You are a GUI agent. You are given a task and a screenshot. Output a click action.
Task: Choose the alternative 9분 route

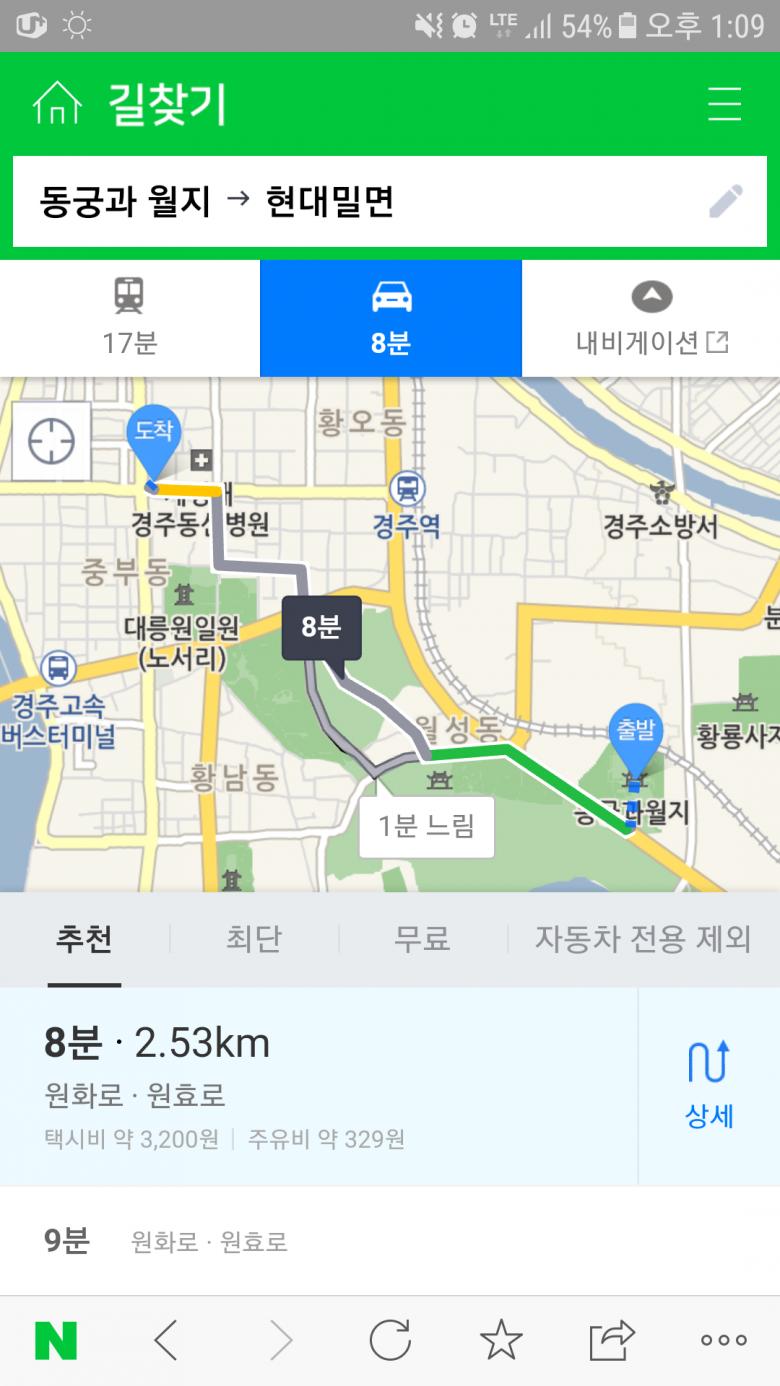pos(300,1241)
